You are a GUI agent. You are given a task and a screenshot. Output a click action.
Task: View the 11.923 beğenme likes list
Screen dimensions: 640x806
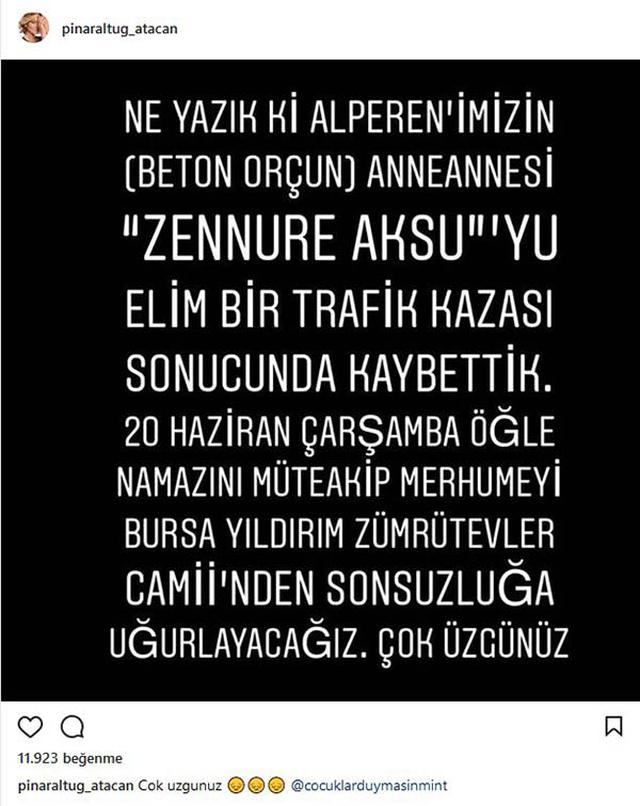click(x=56, y=758)
